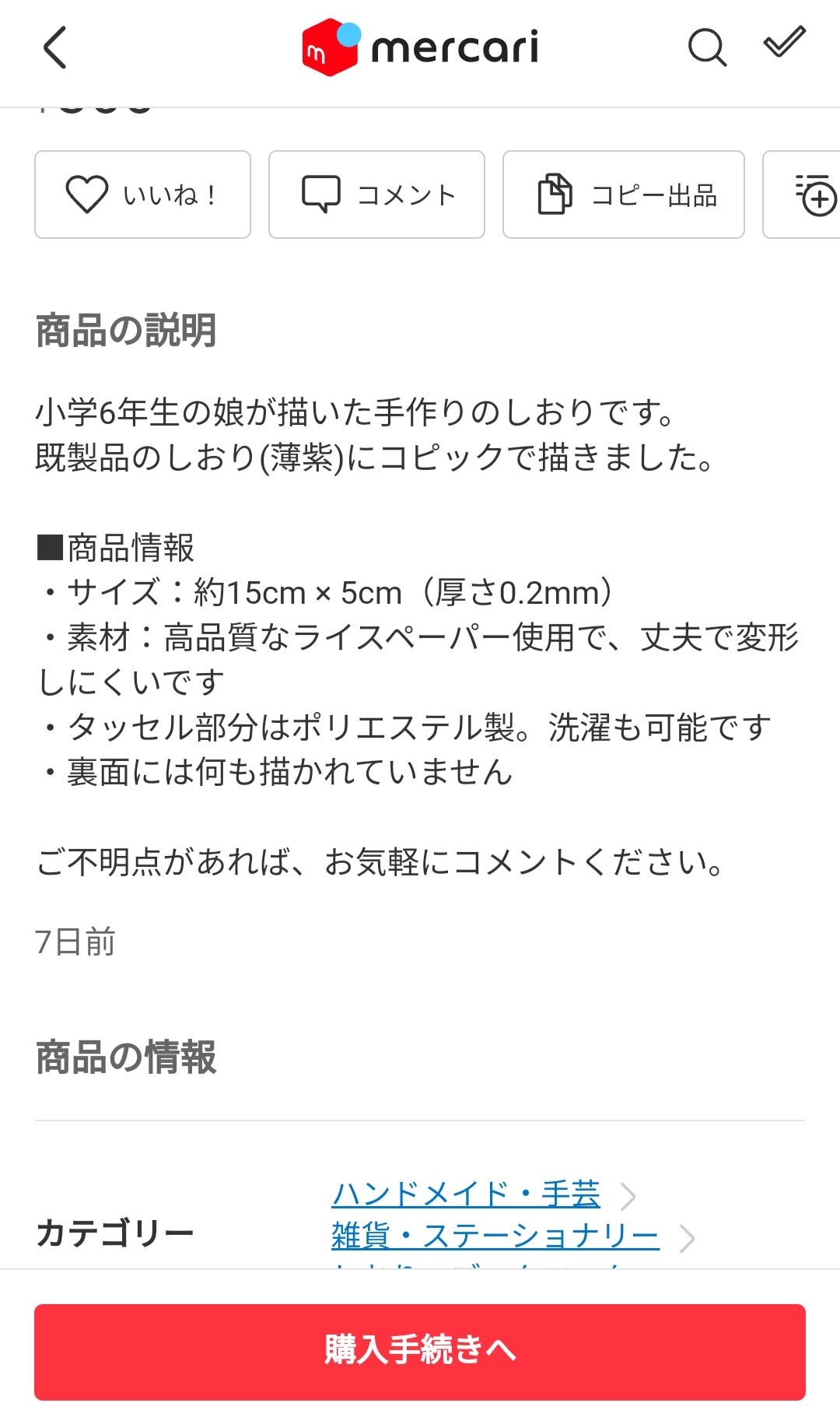
Task: Tap the コピー出品 button
Action: point(623,195)
